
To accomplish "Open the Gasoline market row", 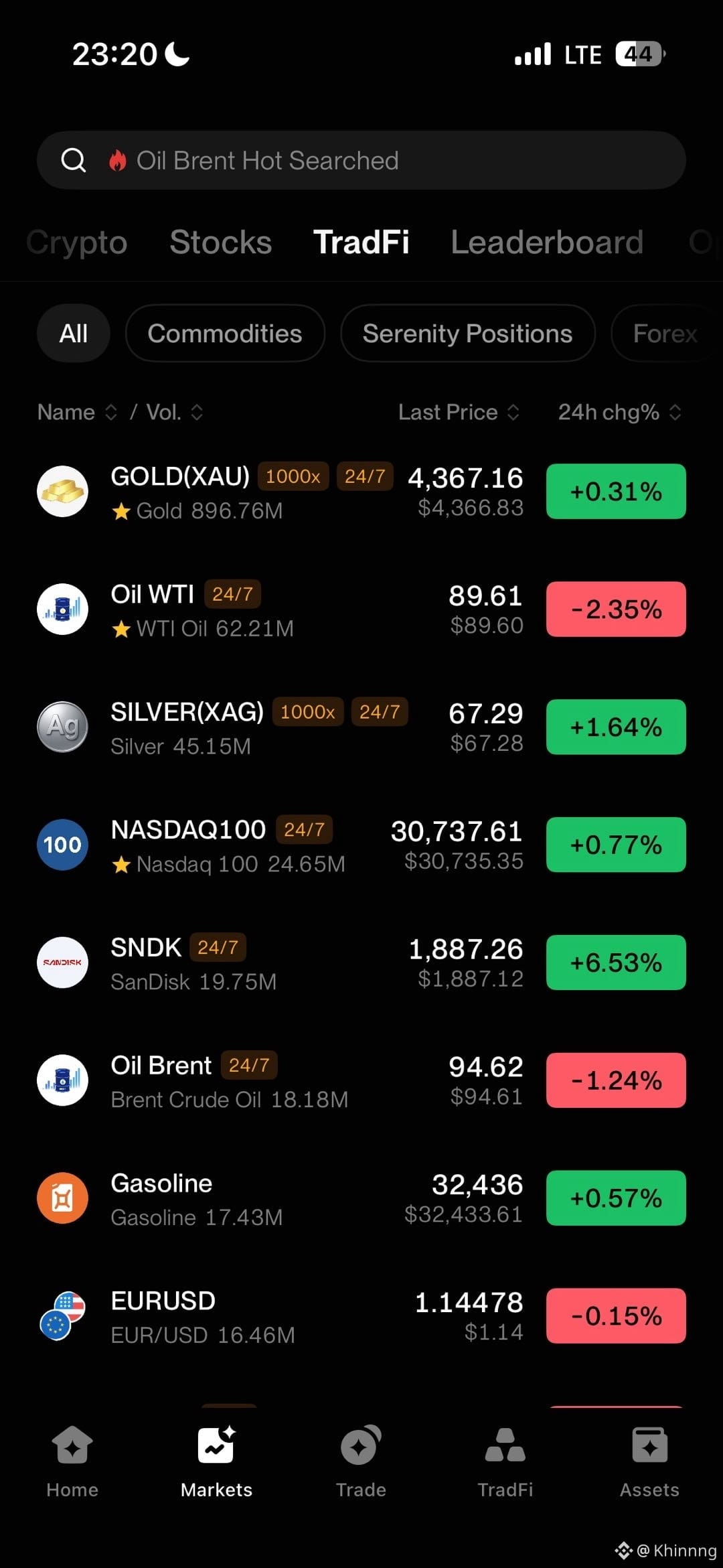I will pyautogui.click(x=361, y=1199).
